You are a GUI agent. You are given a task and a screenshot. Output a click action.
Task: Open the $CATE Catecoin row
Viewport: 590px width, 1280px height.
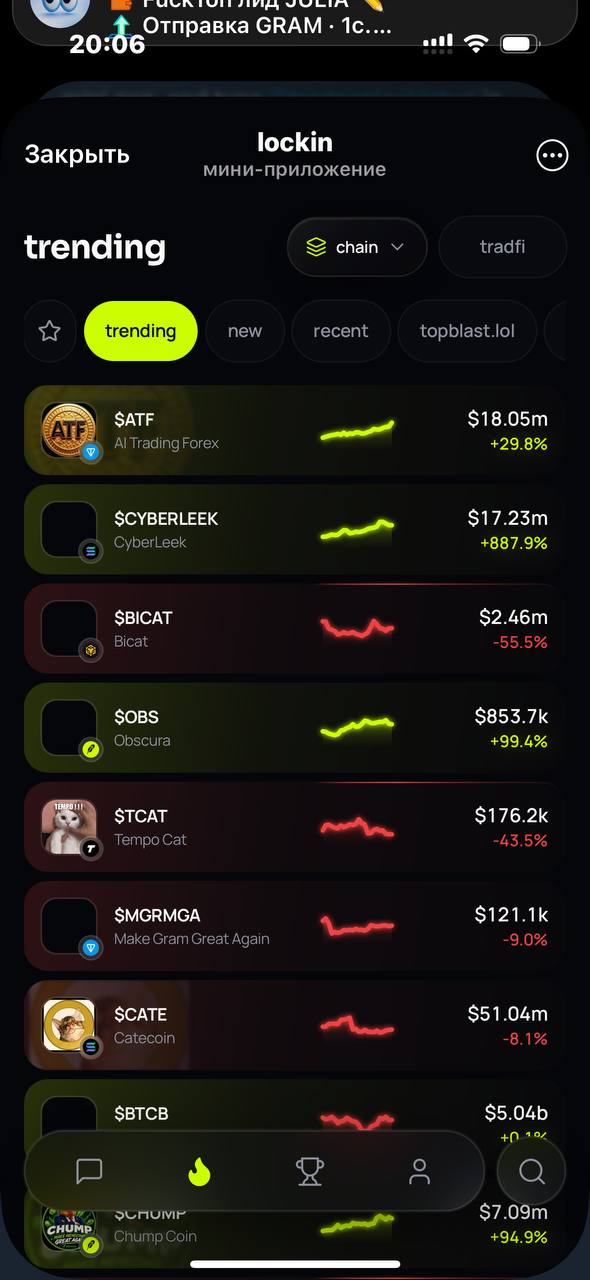[x=295, y=1025]
